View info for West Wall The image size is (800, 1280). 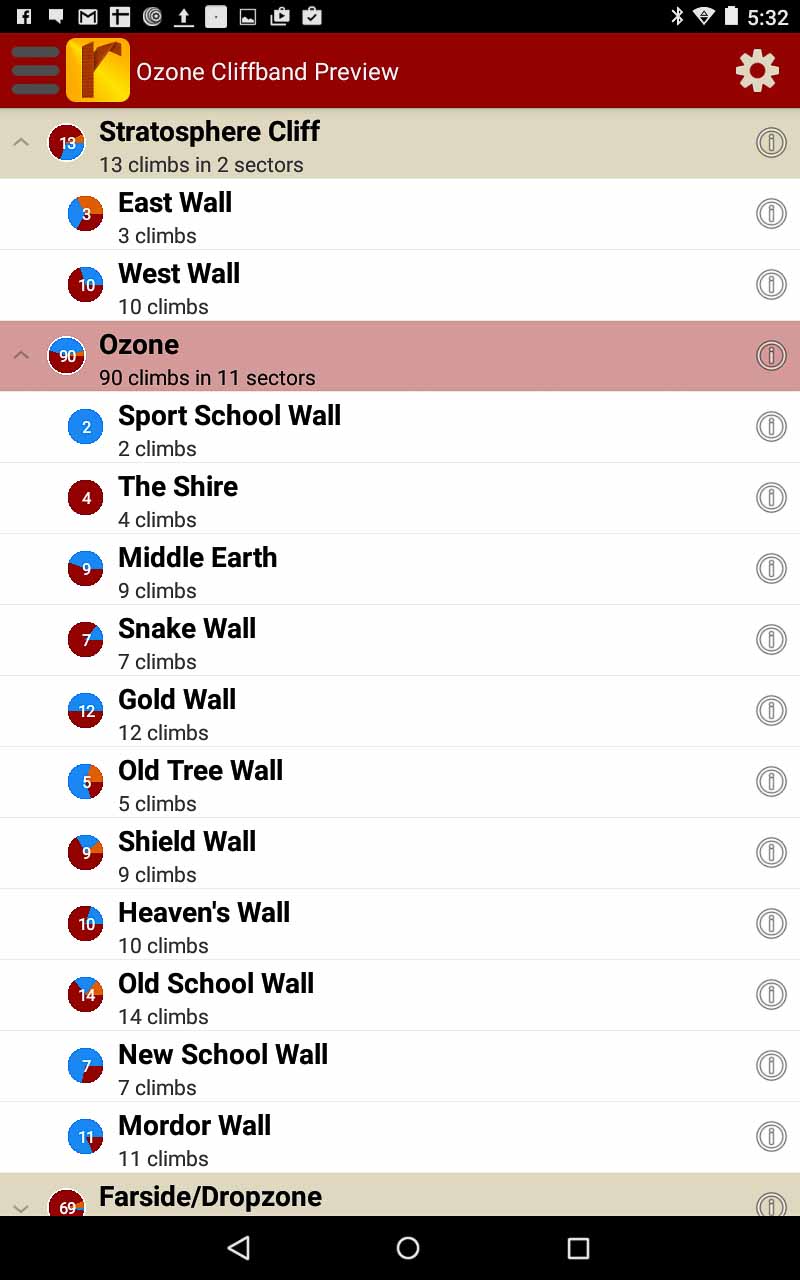770,285
